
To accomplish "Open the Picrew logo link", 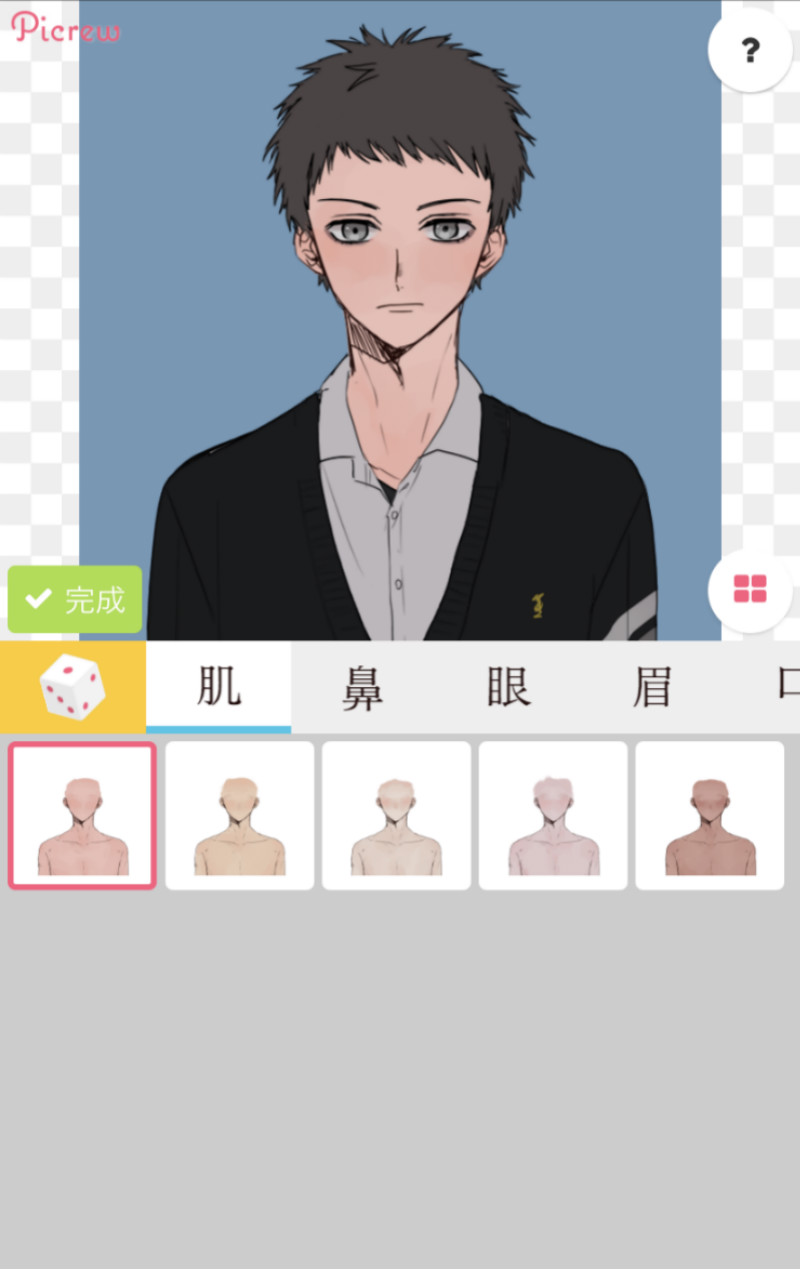I will coord(66,27).
